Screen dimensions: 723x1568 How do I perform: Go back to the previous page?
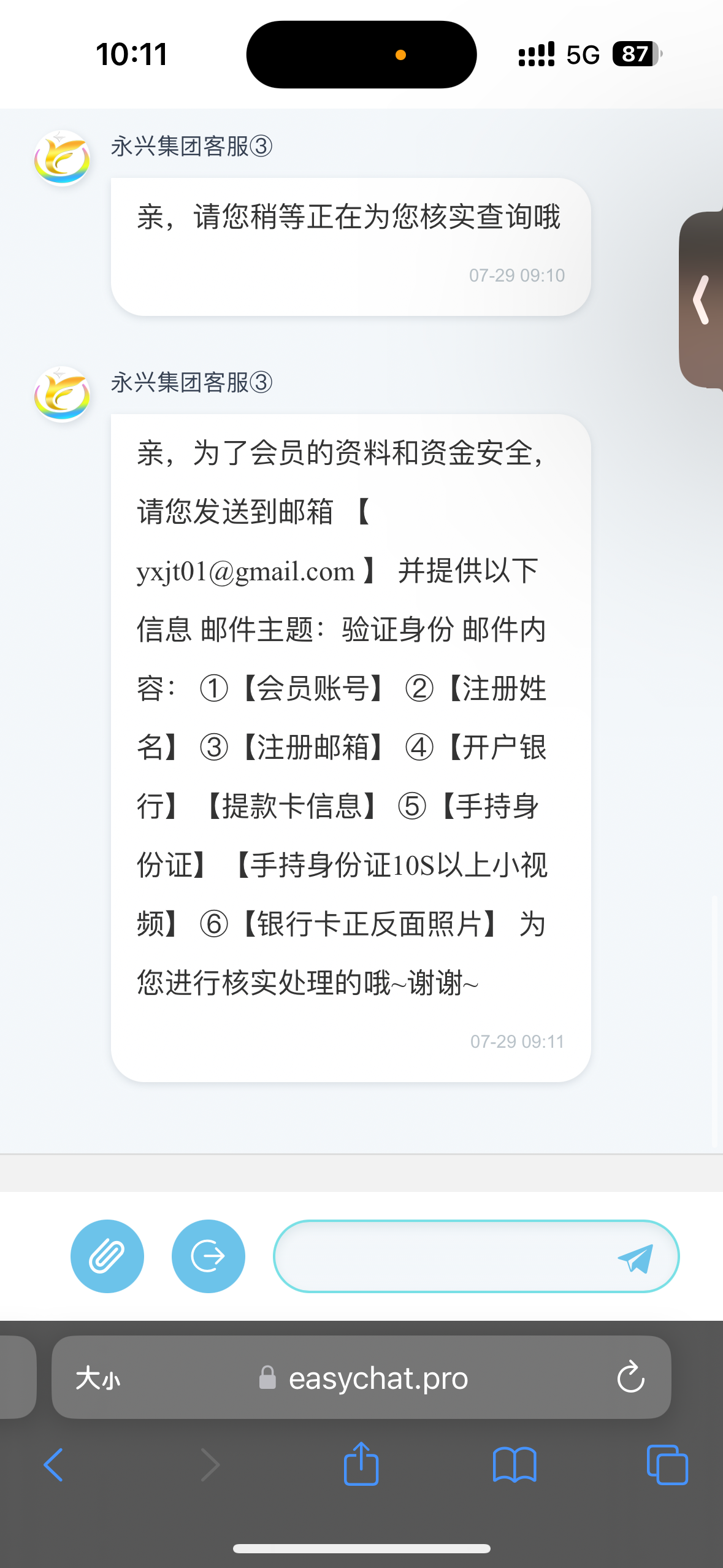(53, 1465)
